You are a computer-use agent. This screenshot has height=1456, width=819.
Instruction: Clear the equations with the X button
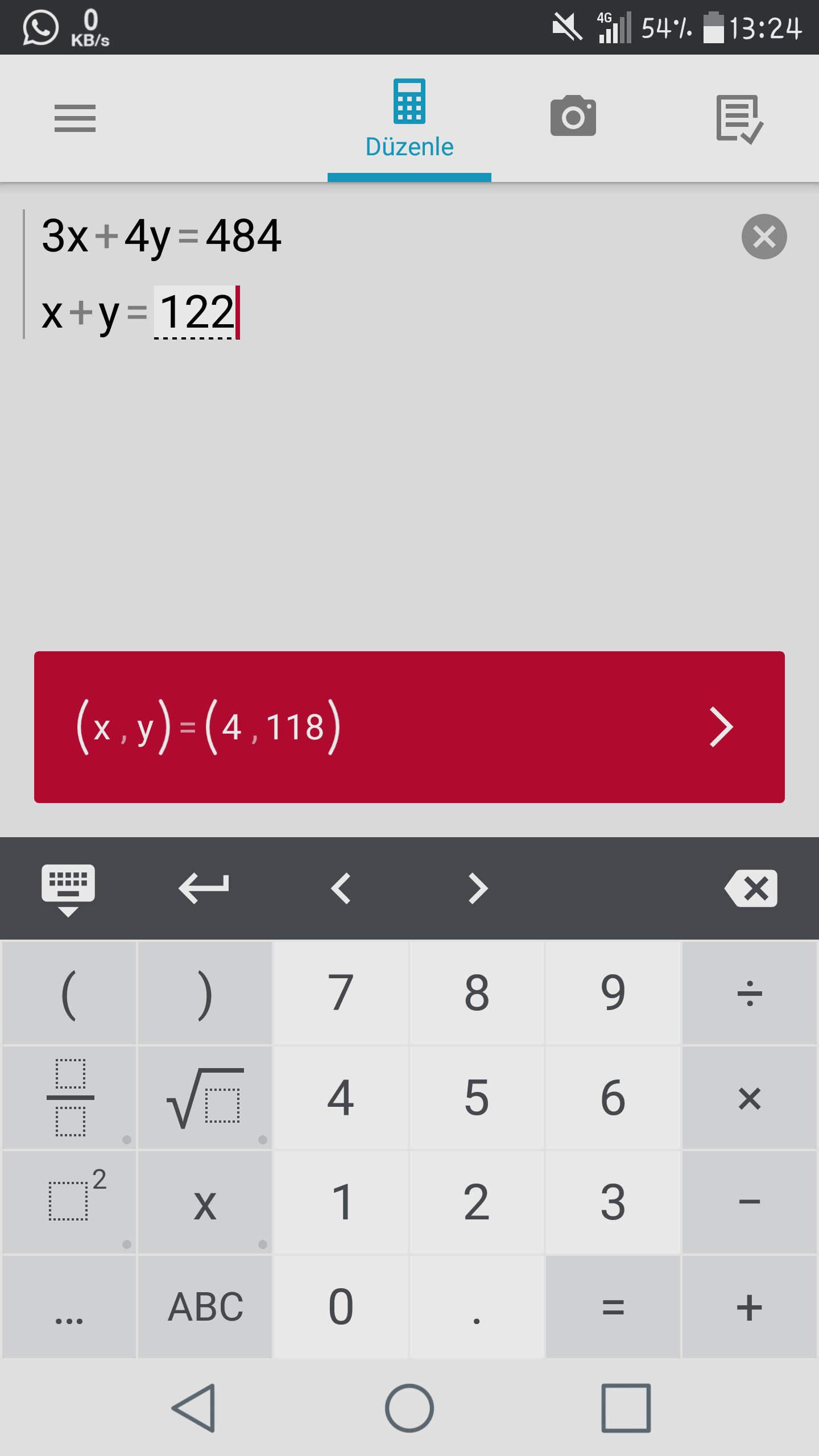tap(764, 237)
